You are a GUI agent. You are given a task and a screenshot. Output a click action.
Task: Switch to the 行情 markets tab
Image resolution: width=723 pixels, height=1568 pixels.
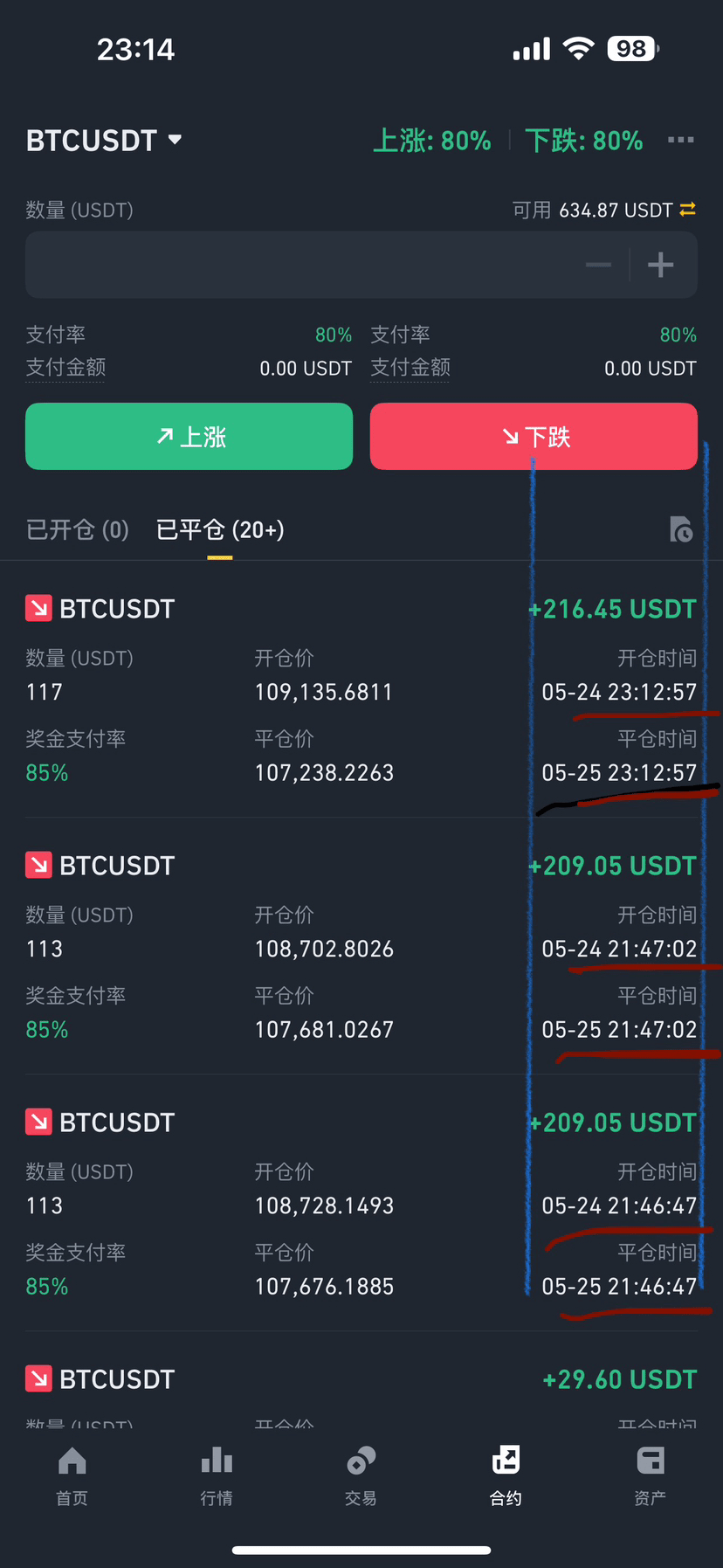[x=217, y=1476]
